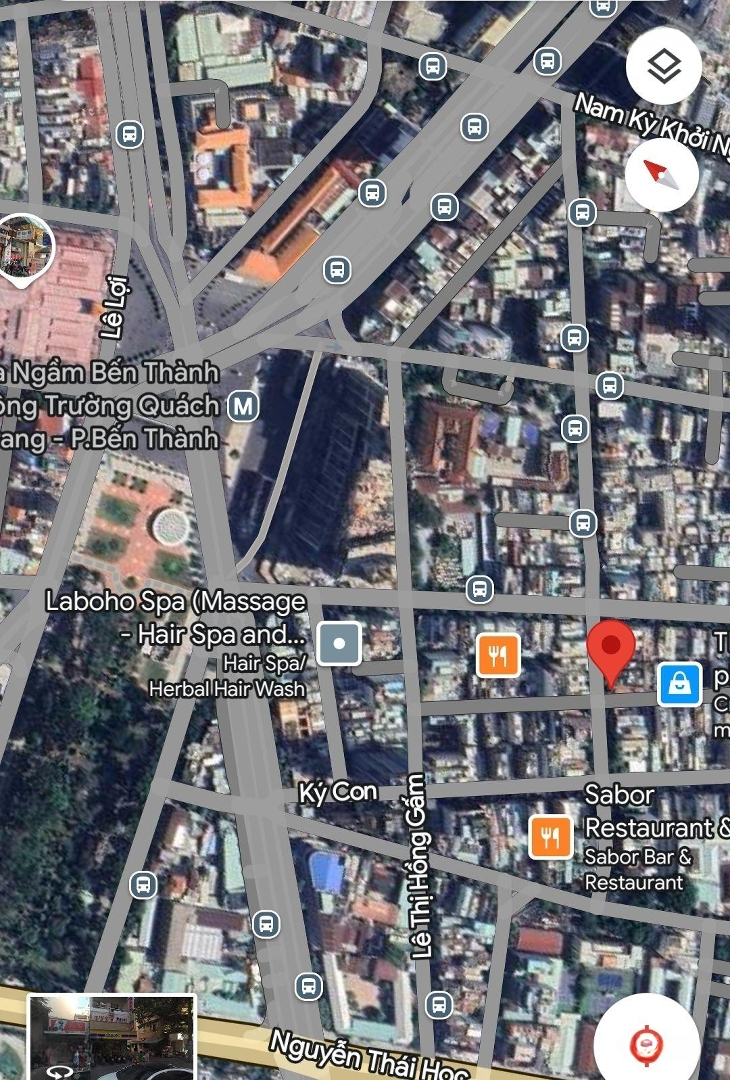This screenshot has width=730, height=1080.
Task: Open the map layers button
Action: tap(663, 68)
